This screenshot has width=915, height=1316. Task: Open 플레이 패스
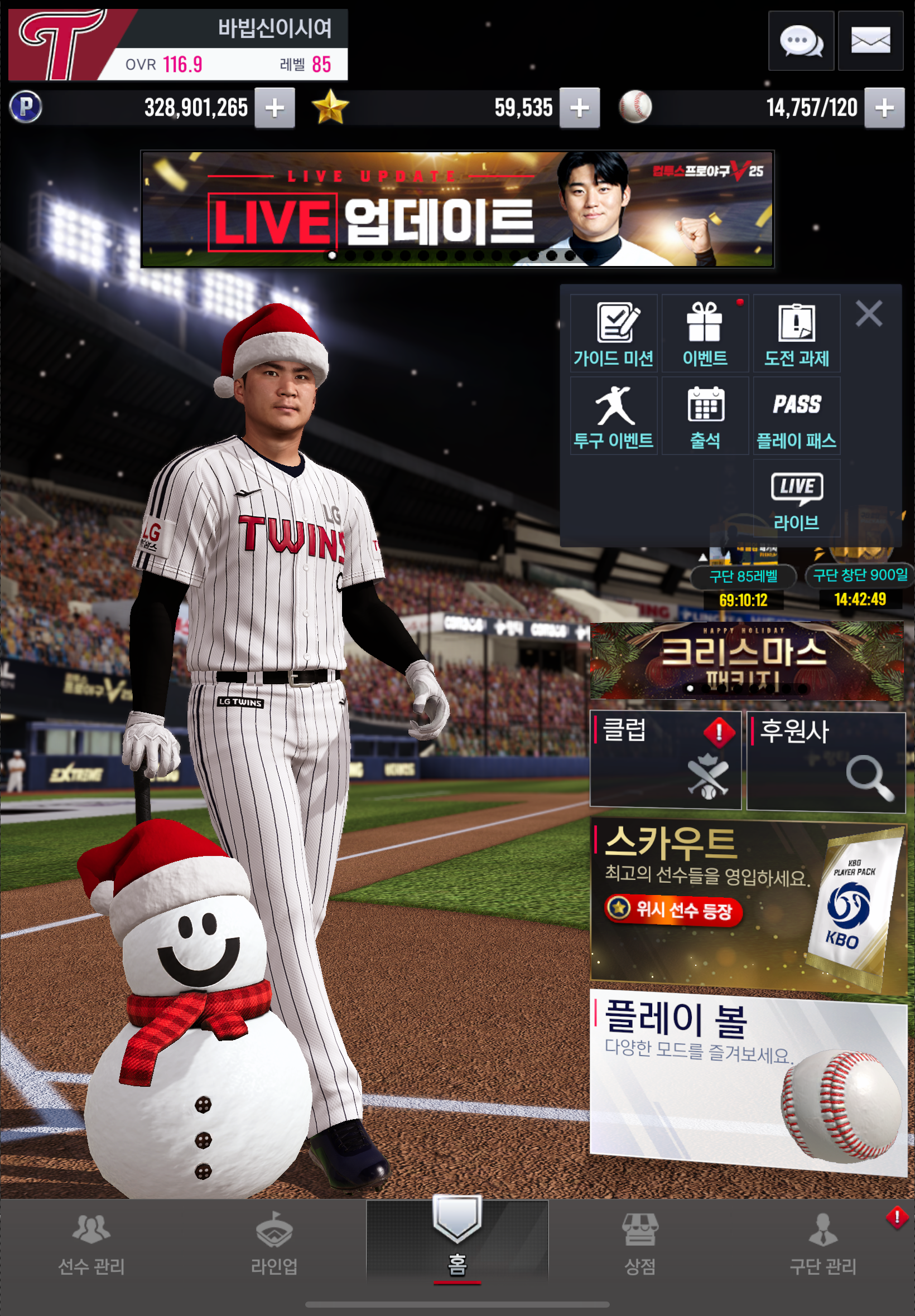point(796,417)
